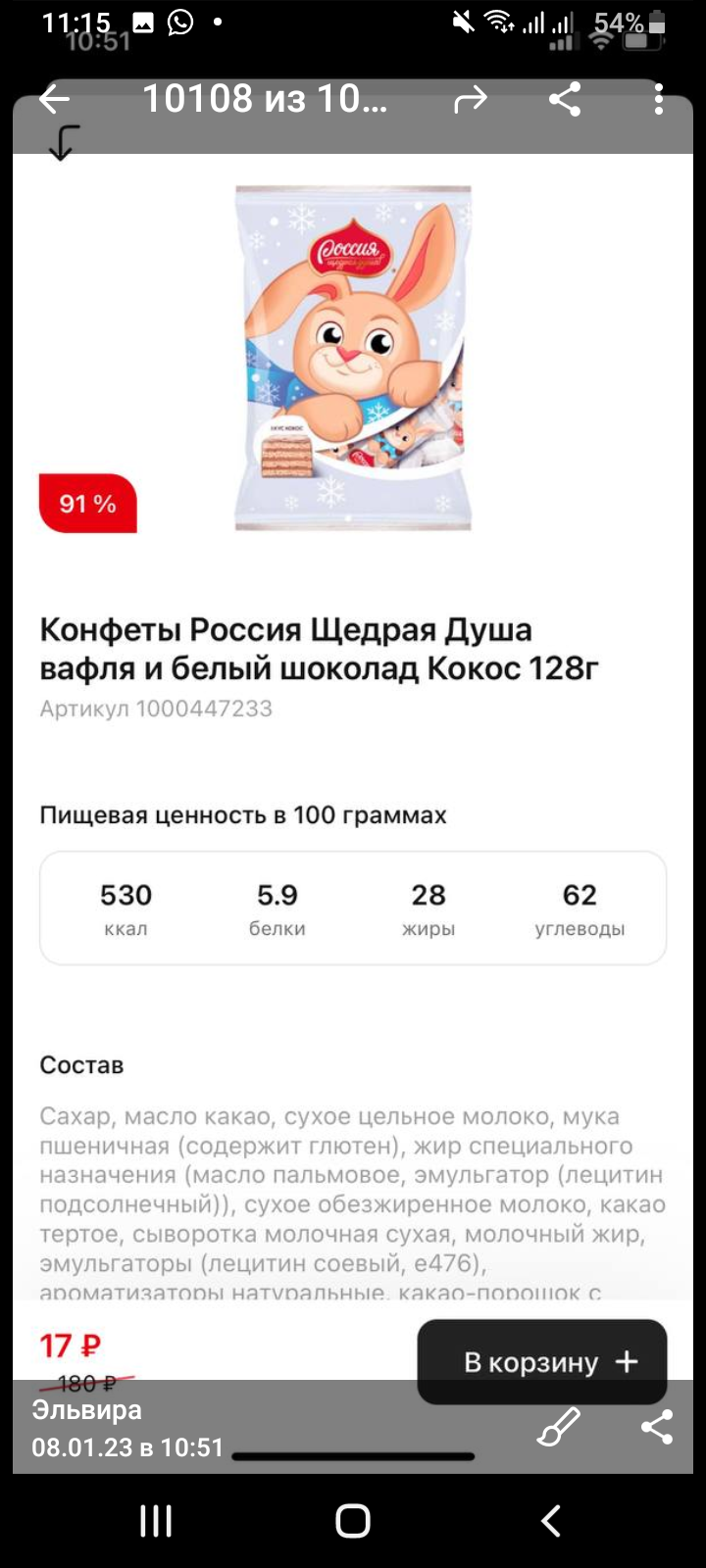Screen dimensions: 706x1568
Task: Open recent apps from the navigation bar
Action: [x=156, y=1521]
